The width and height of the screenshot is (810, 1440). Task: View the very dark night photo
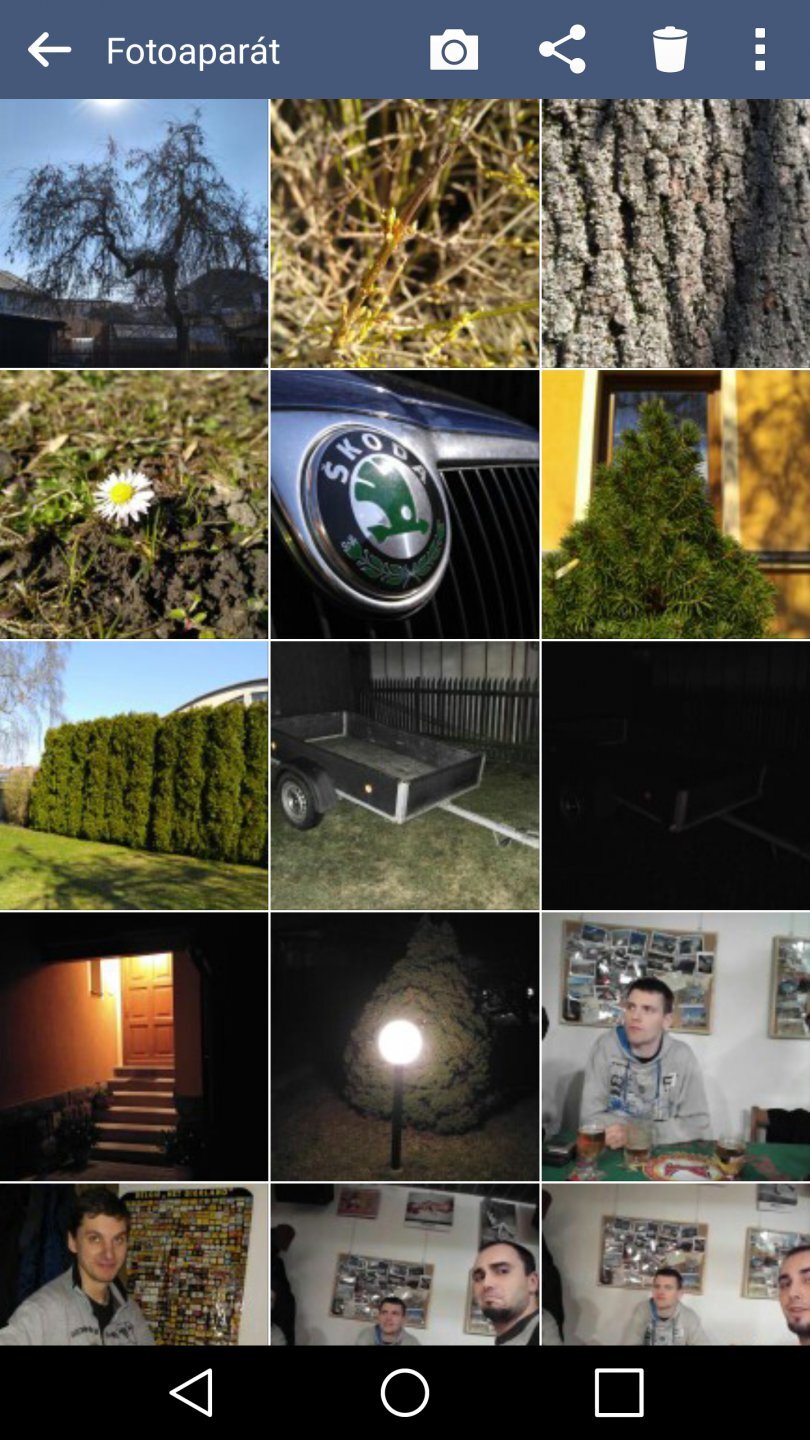676,775
